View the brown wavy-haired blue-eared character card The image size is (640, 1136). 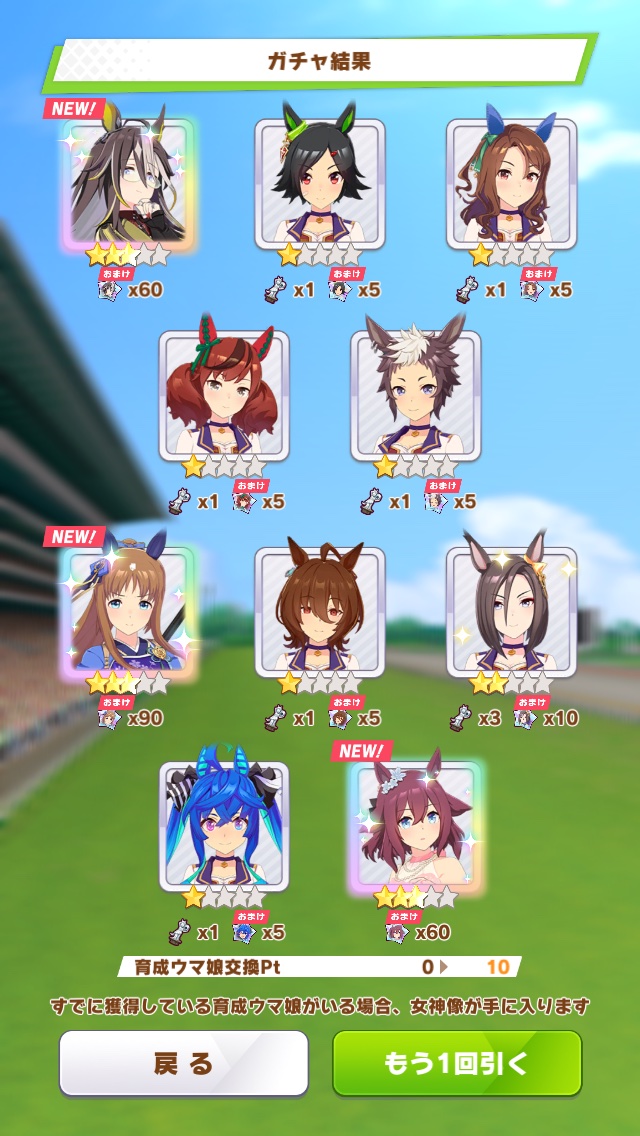[511, 184]
